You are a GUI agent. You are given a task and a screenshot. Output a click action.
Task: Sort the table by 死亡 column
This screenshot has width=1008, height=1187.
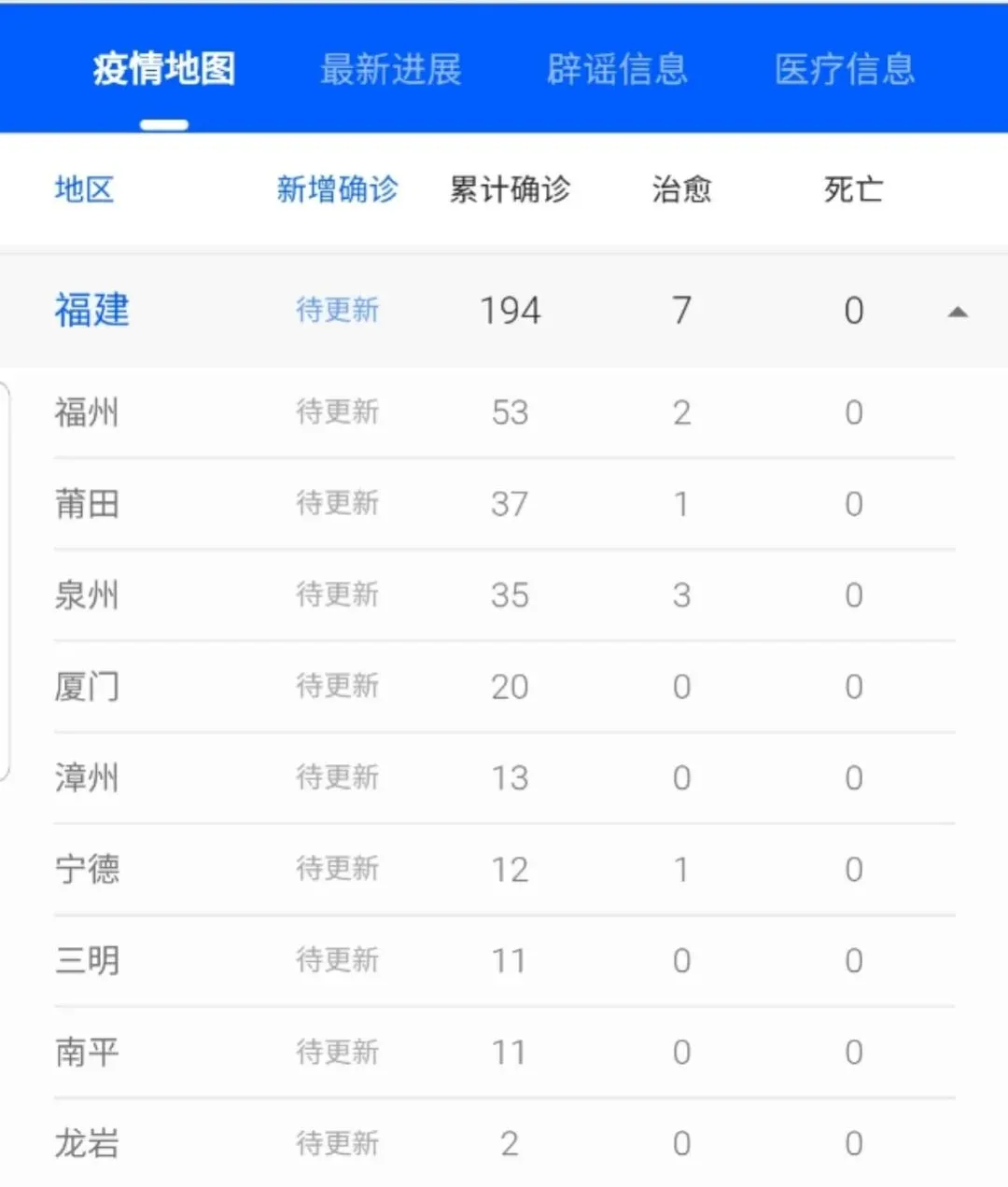(x=851, y=189)
